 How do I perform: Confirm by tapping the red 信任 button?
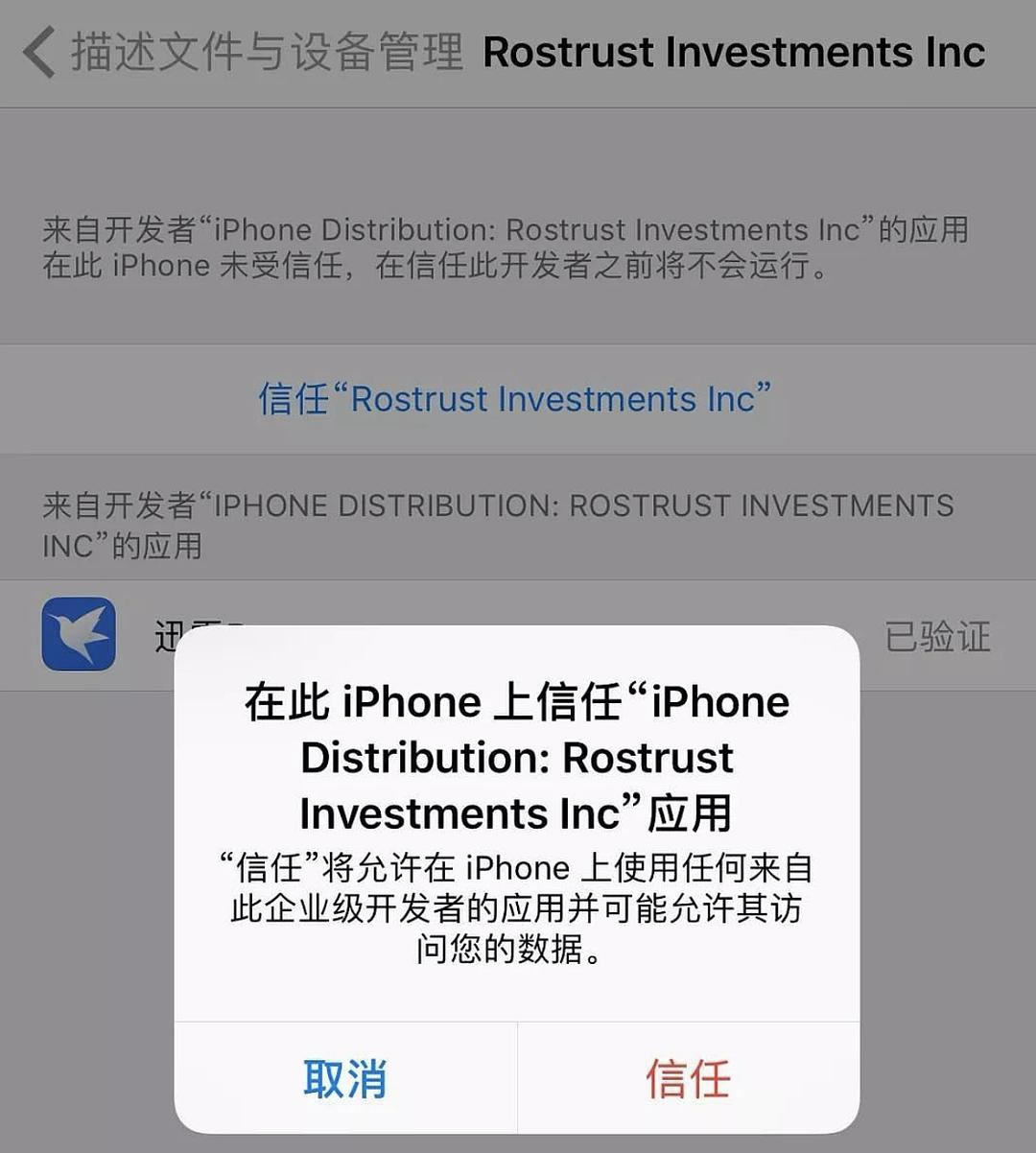pyautogui.click(x=688, y=1078)
